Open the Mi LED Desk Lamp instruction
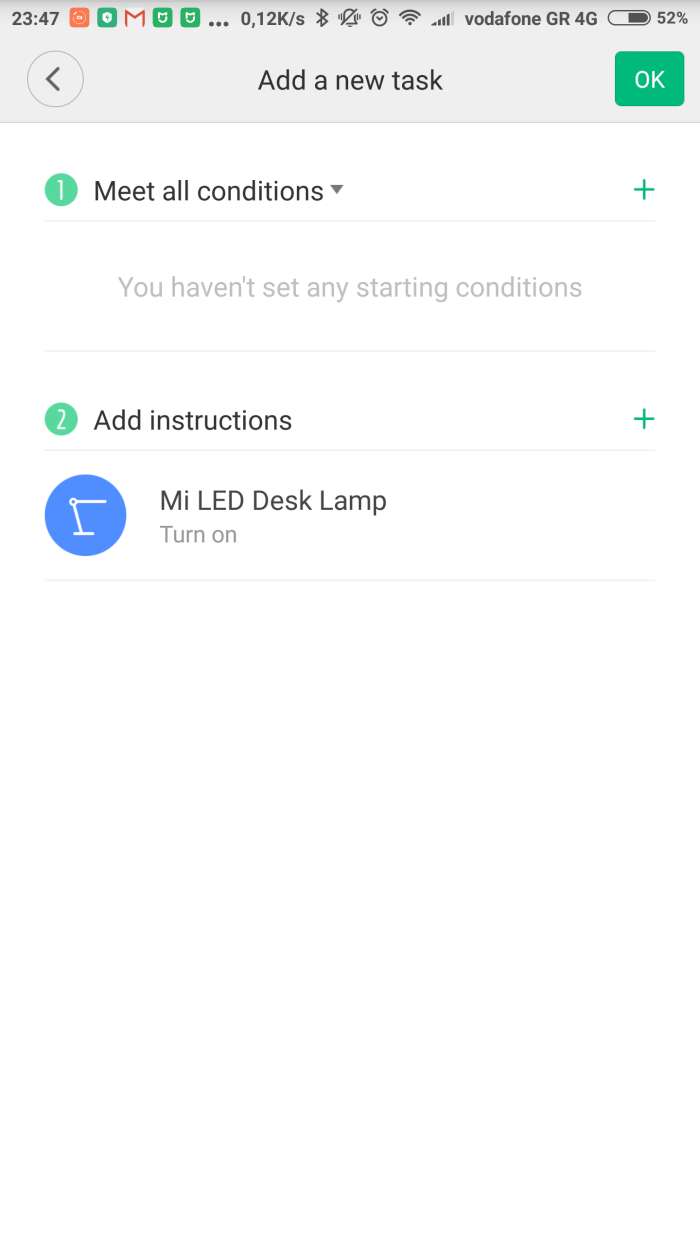Screen dimensions: 700x1244 click(272, 515)
